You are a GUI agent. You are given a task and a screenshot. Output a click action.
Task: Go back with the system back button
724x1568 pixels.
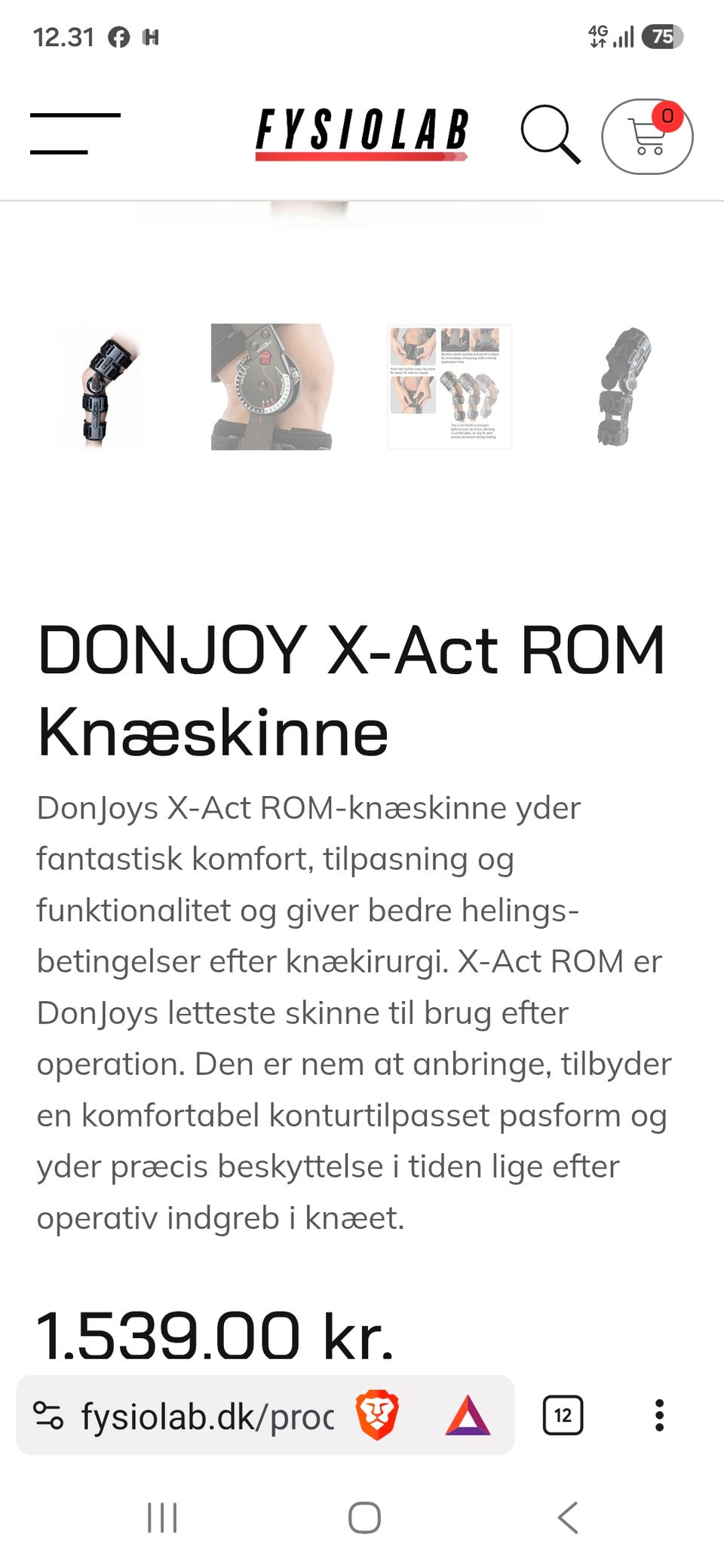pyautogui.click(x=568, y=1517)
